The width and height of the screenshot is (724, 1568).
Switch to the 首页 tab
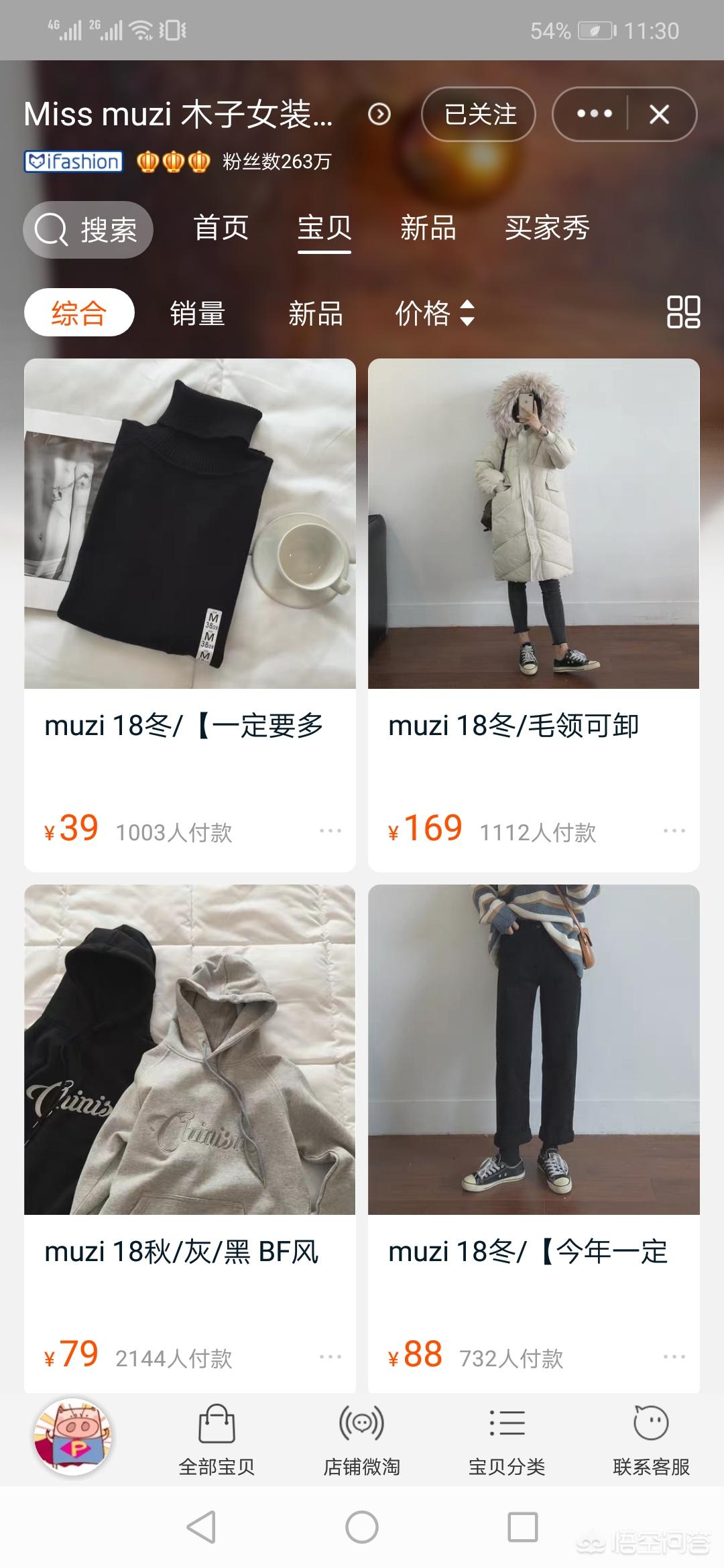point(221,228)
